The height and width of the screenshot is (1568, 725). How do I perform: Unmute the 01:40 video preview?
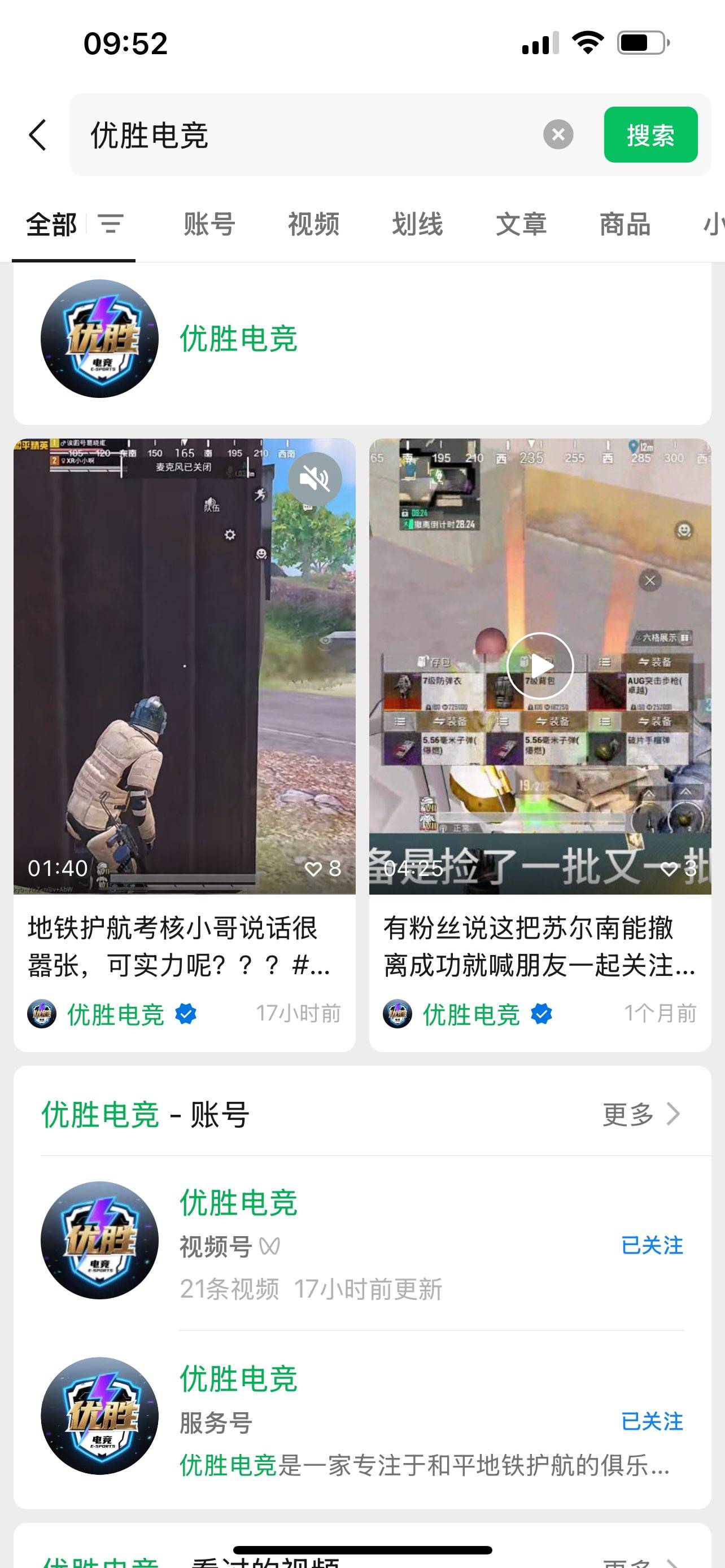coord(315,479)
